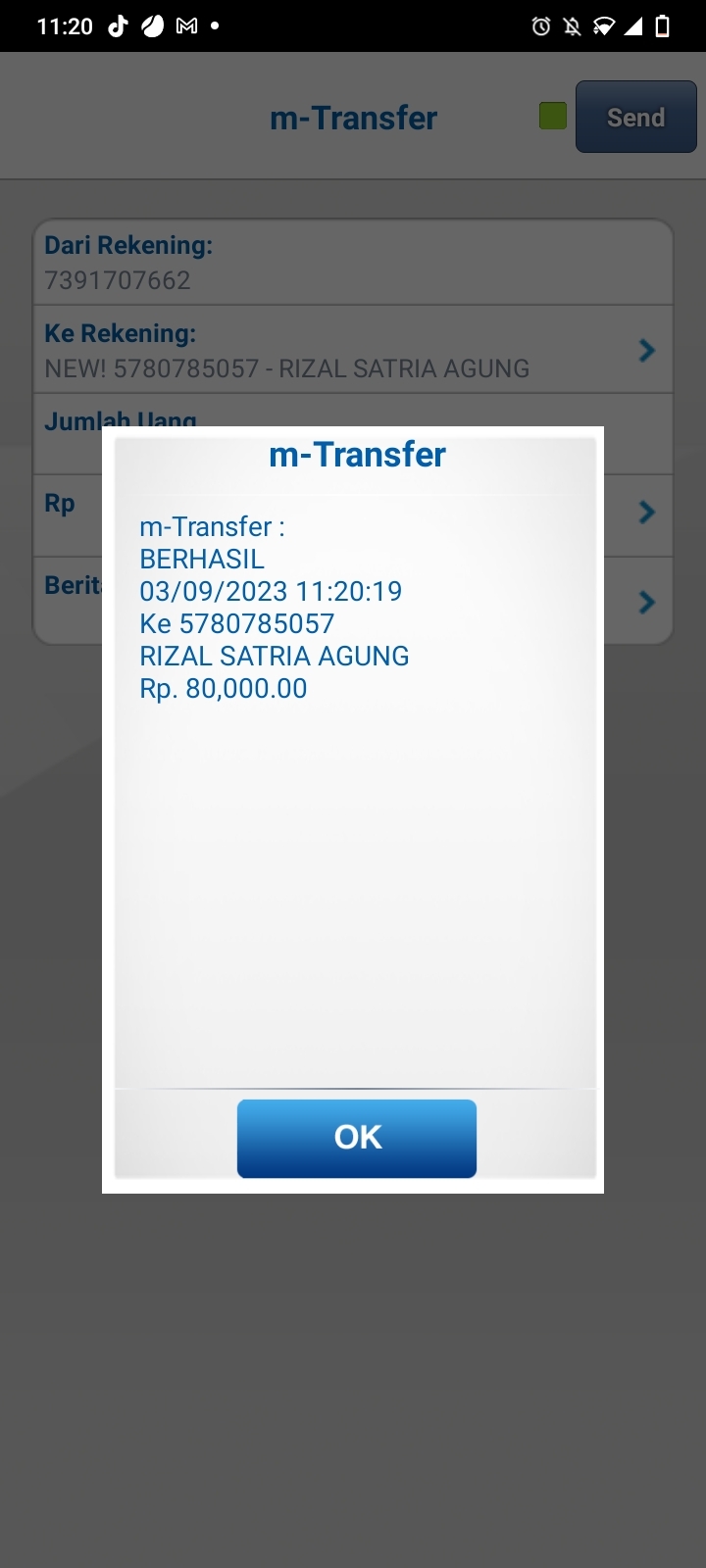Open the Ke Rekening recipient row

click(353, 351)
